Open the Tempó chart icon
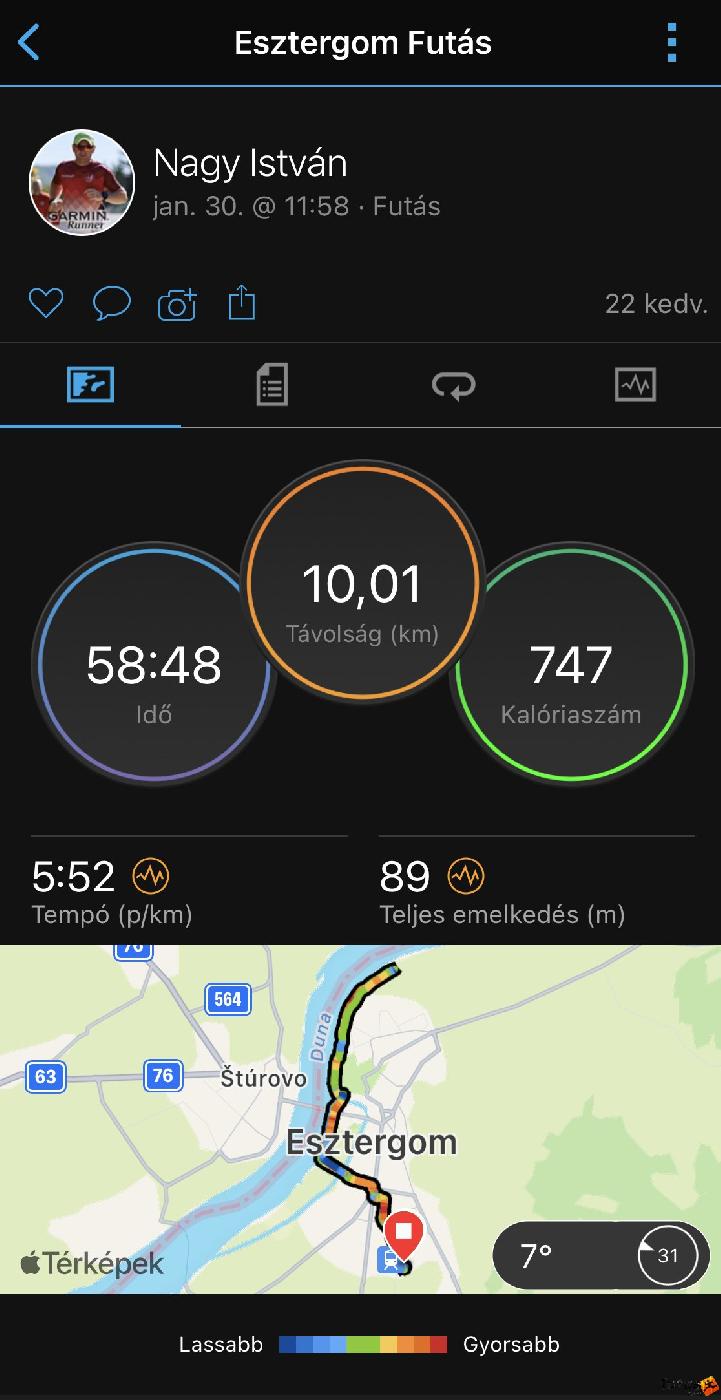Image resolution: width=721 pixels, height=1400 pixels. [151, 877]
